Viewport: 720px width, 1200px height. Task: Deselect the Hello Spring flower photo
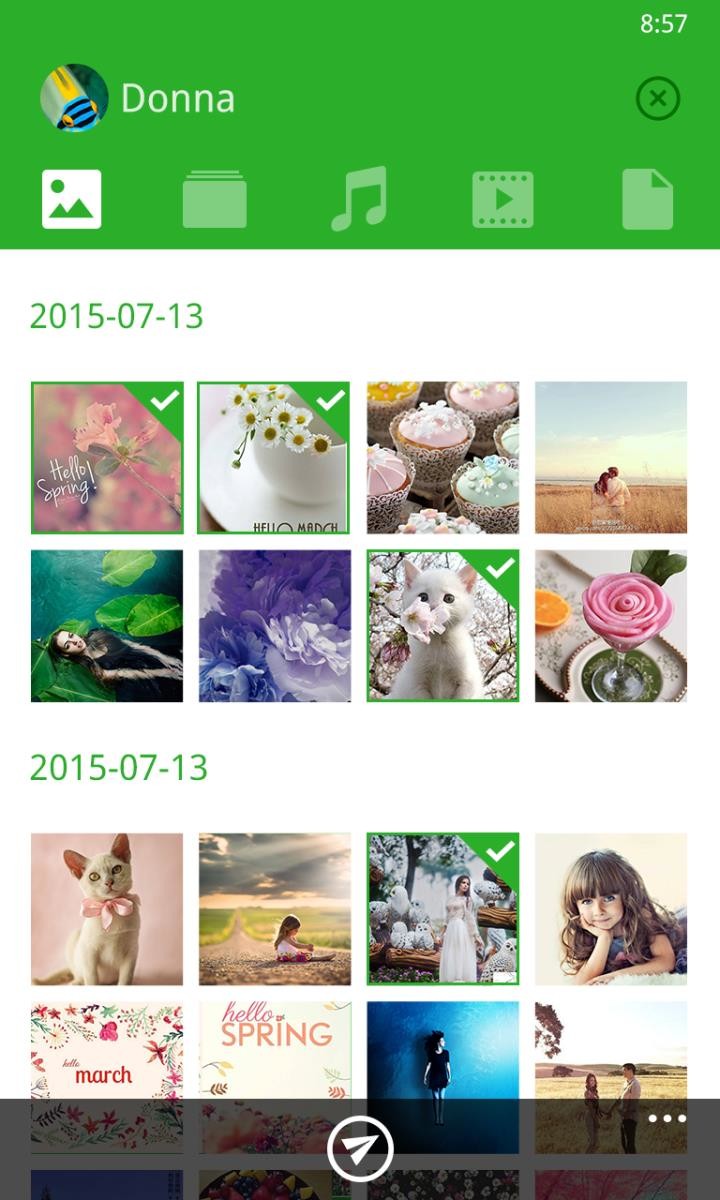[x=107, y=458]
